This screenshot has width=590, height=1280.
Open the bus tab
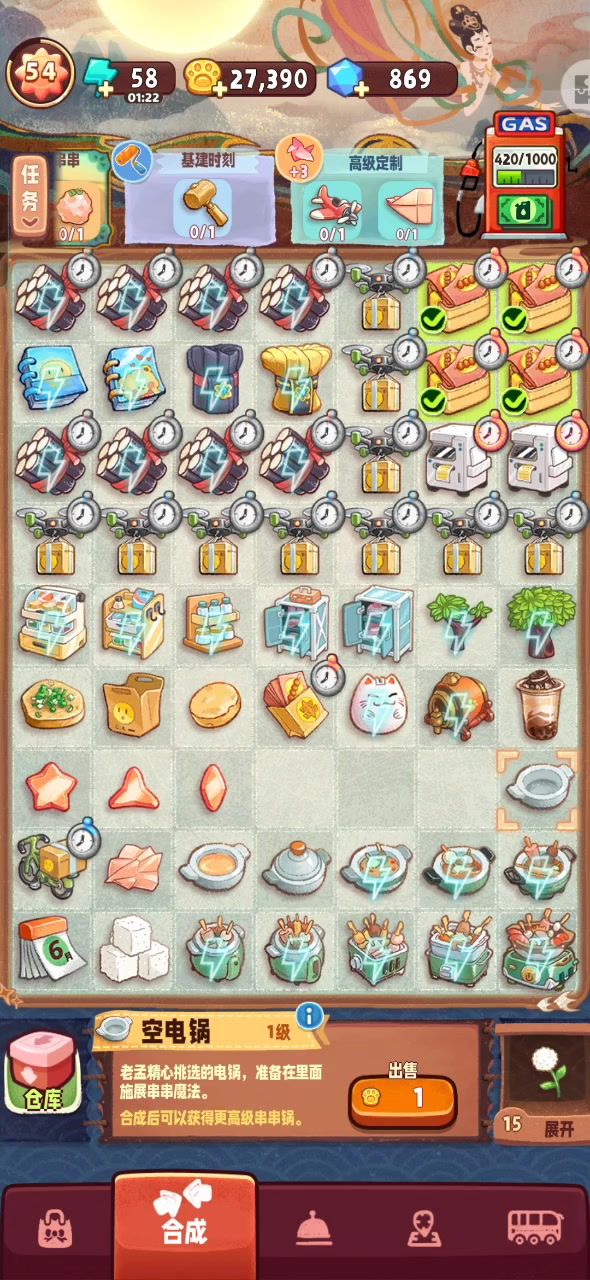534,1227
